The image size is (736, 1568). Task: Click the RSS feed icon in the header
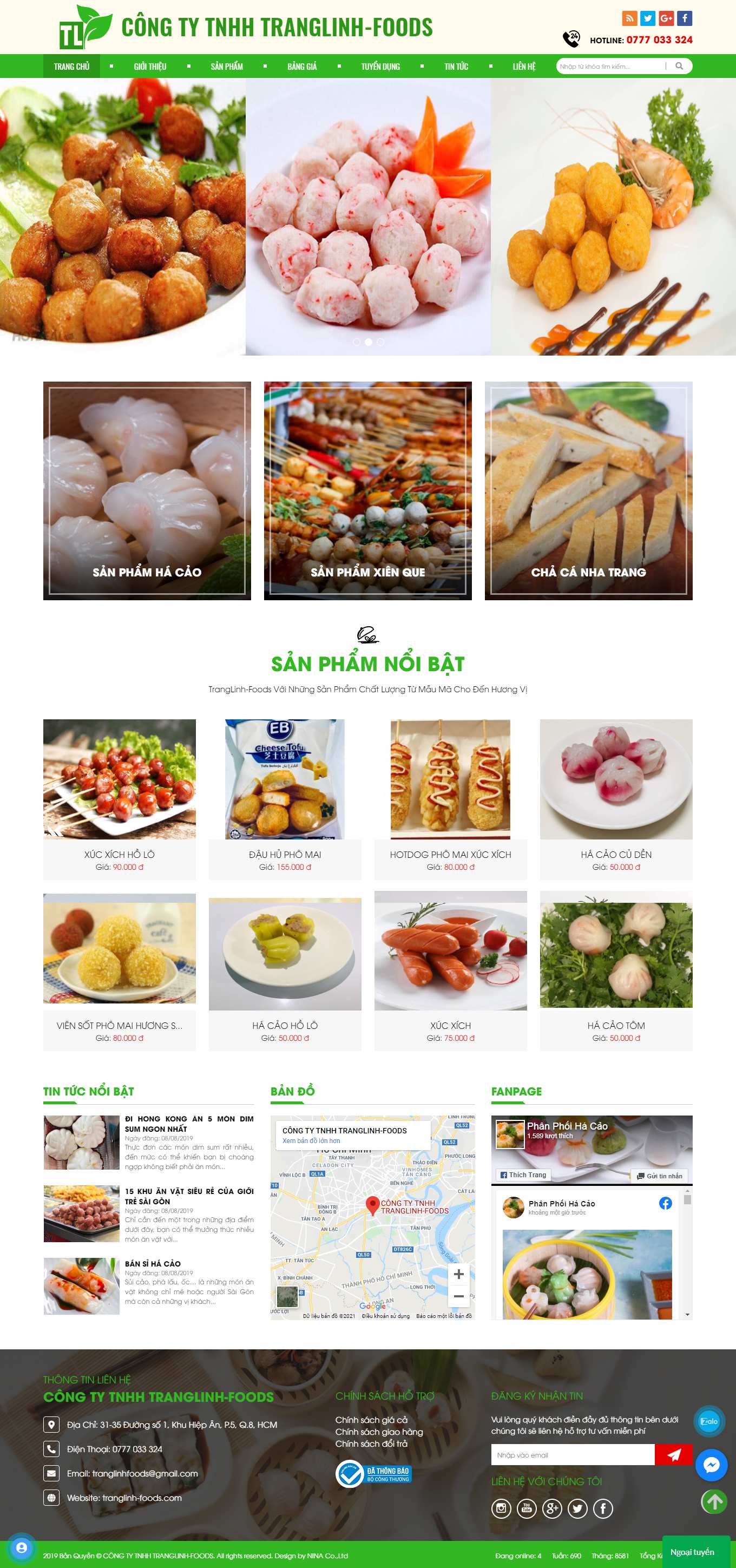[x=629, y=19]
